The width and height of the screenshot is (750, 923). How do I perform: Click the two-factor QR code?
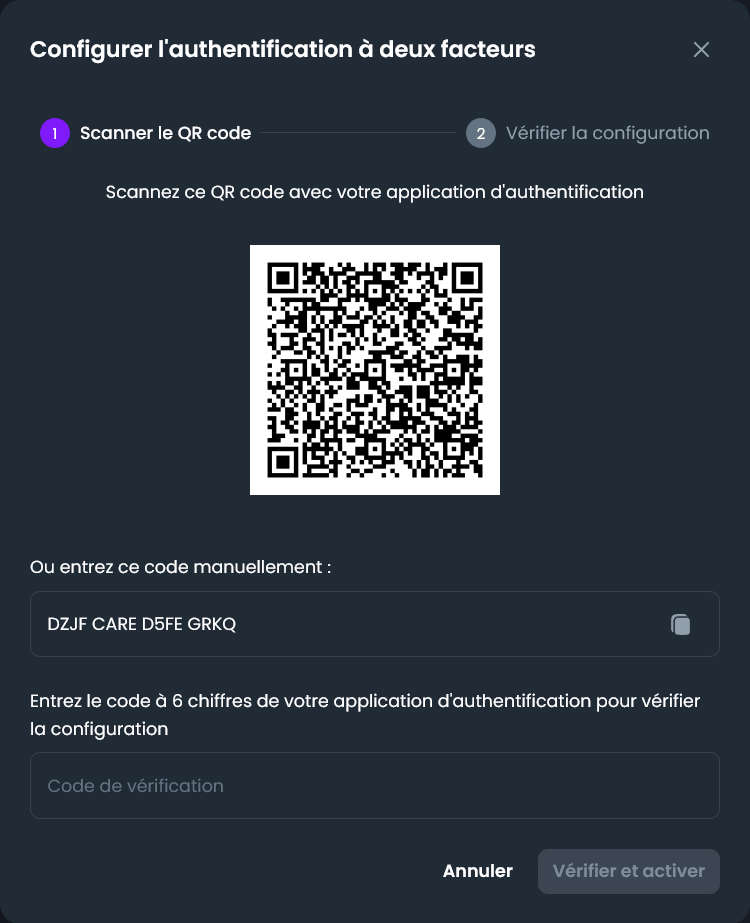click(375, 369)
